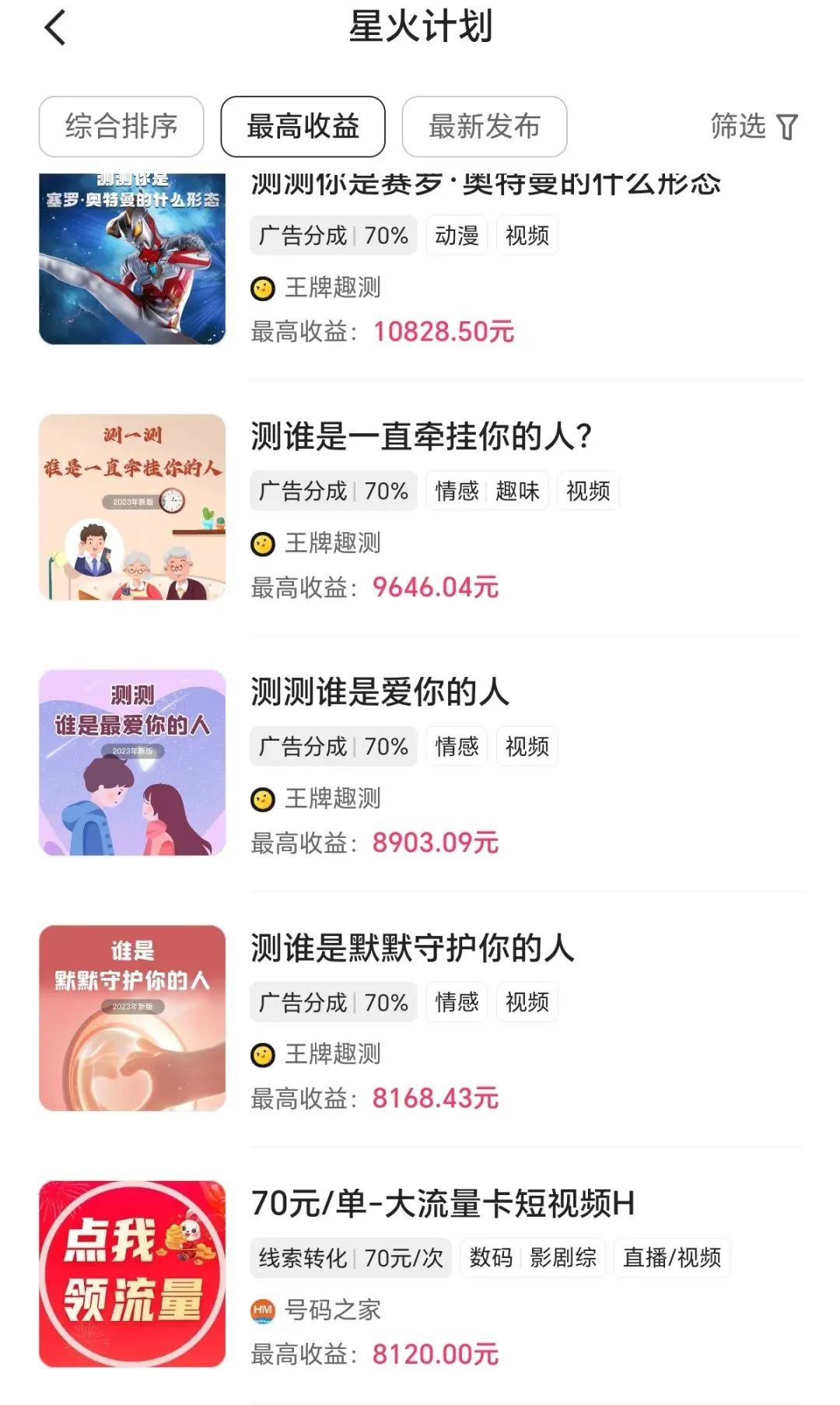The height and width of the screenshot is (1405, 840).
Task: Select the 最高收益 sort tab
Action: tap(303, 127)
